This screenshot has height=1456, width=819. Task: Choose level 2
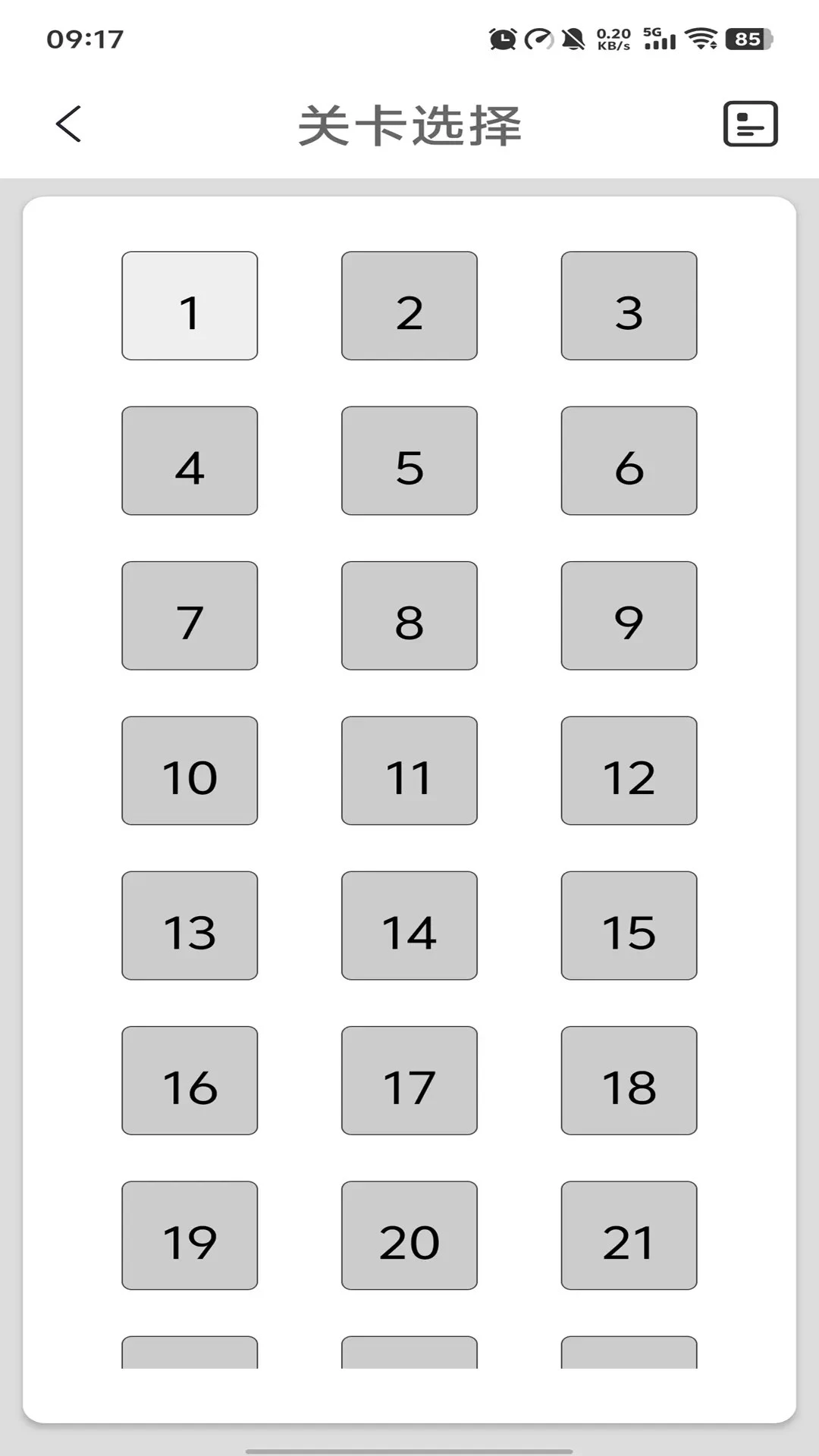(x=409, y=306)
